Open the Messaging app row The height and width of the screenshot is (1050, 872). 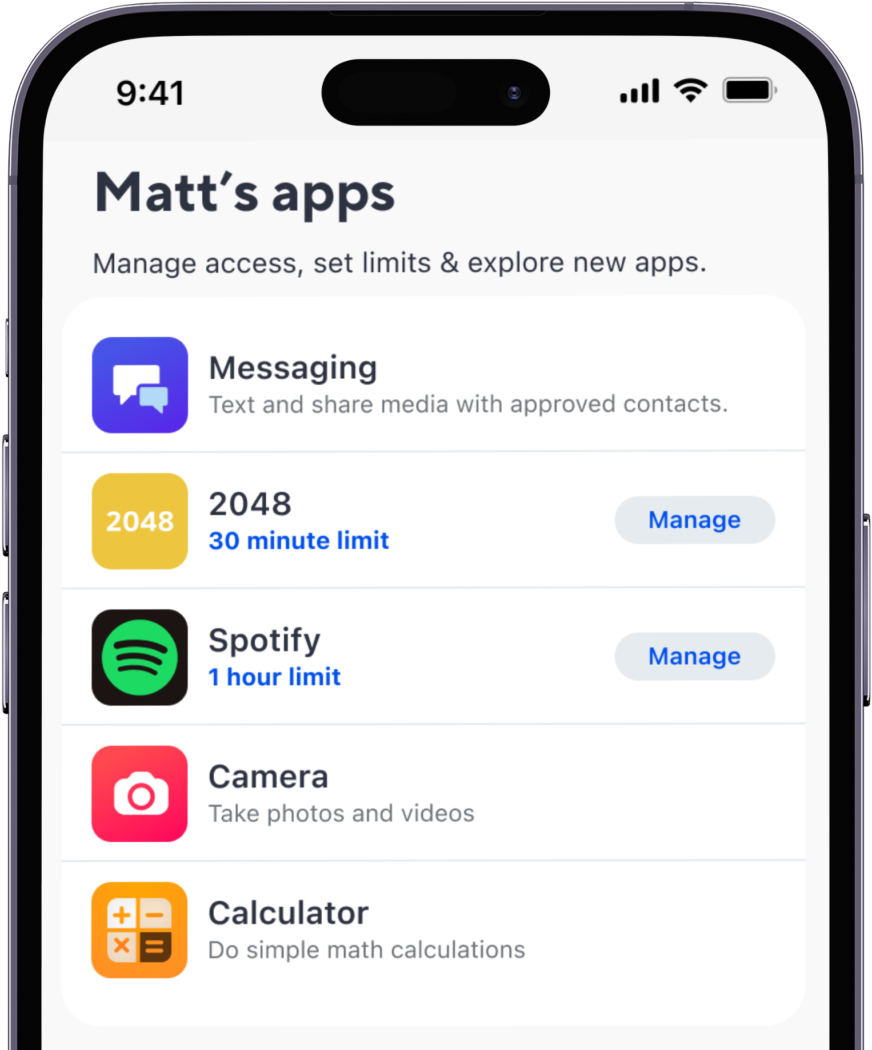433,385
